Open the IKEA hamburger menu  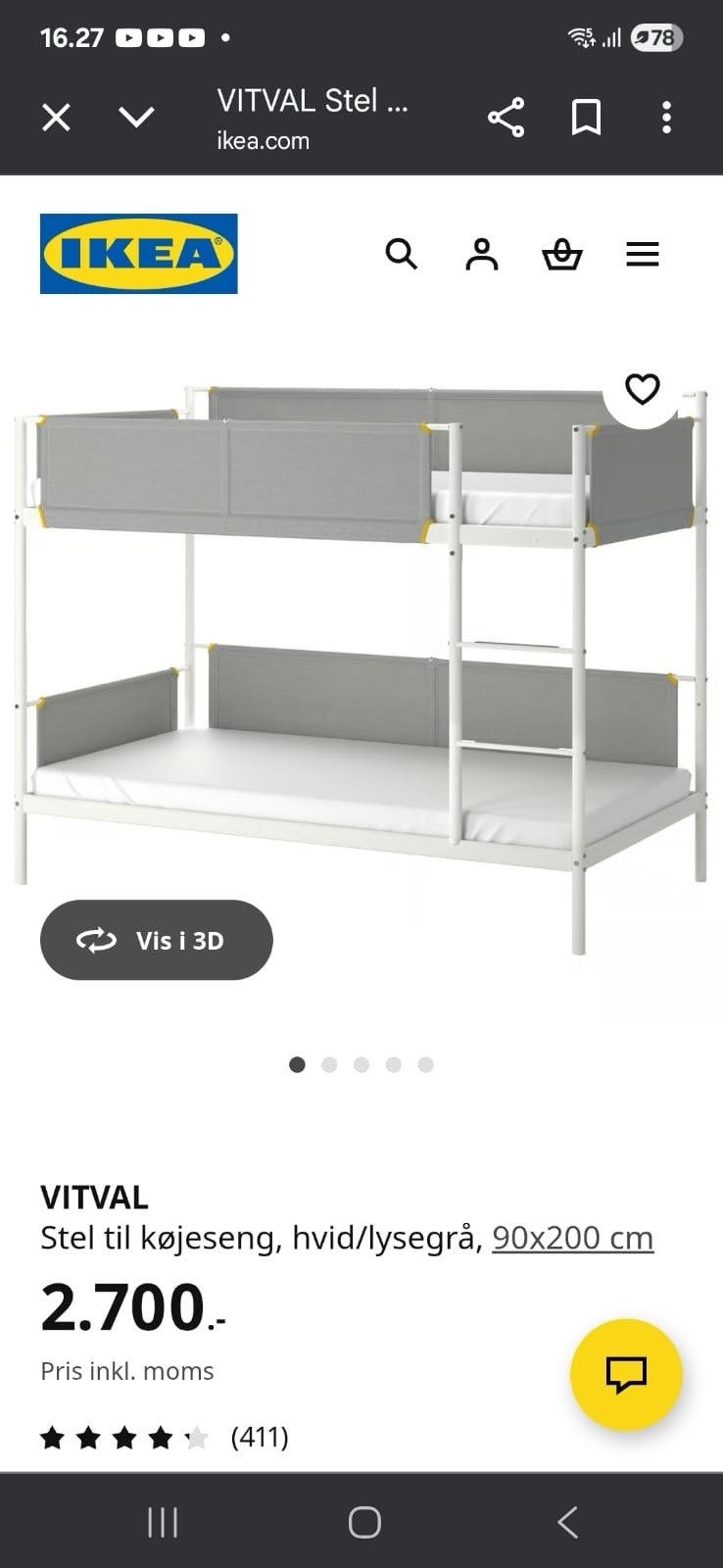coord(643,255)
